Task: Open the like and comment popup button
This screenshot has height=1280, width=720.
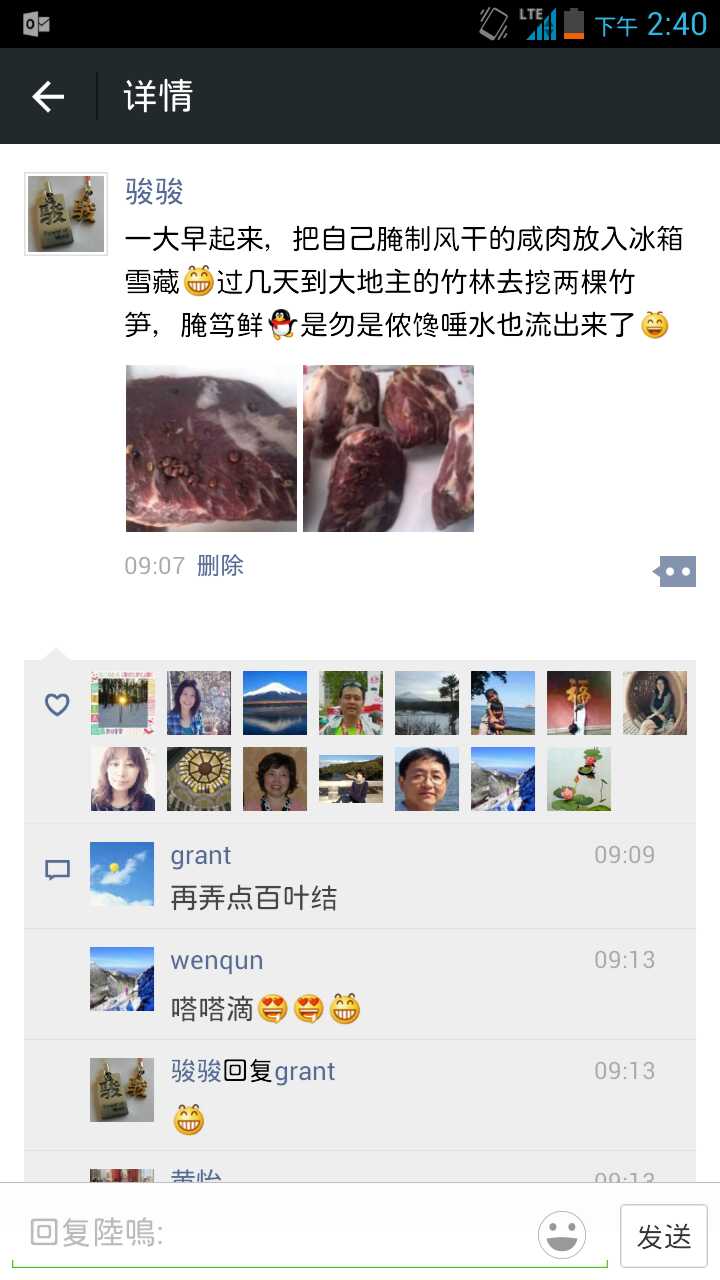Action: (x=676, y=572)
